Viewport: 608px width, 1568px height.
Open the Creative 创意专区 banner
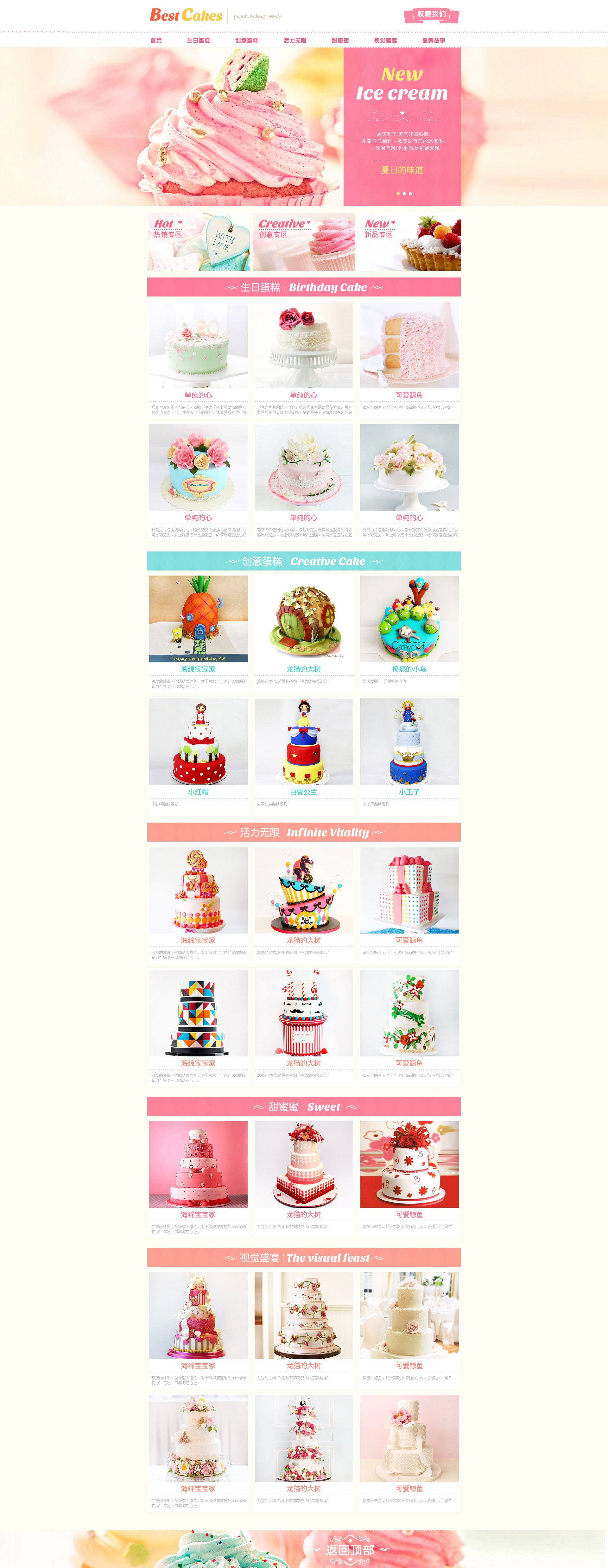pos(304,242)
